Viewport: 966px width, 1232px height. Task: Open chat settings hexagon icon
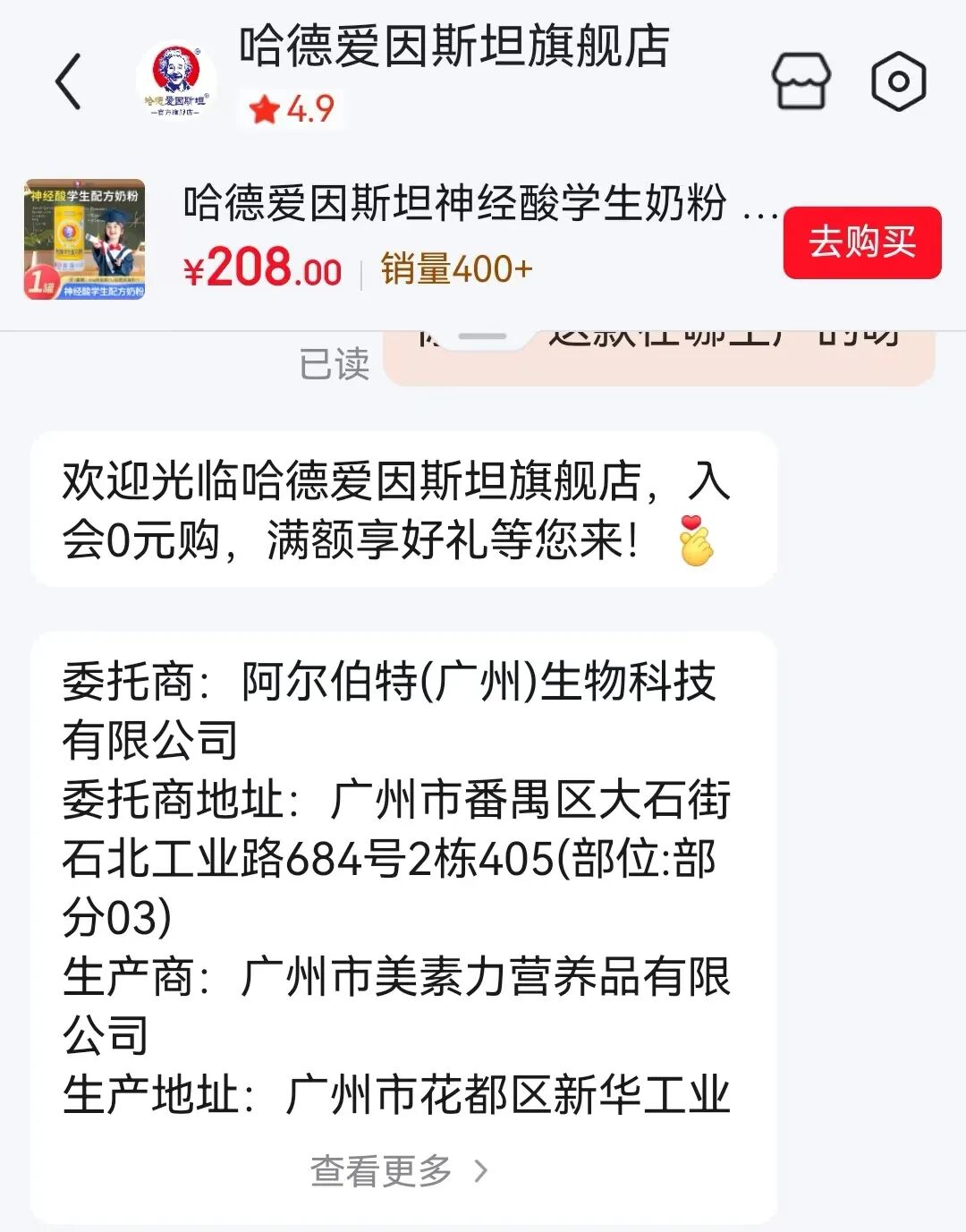click(x=898, y=81)
